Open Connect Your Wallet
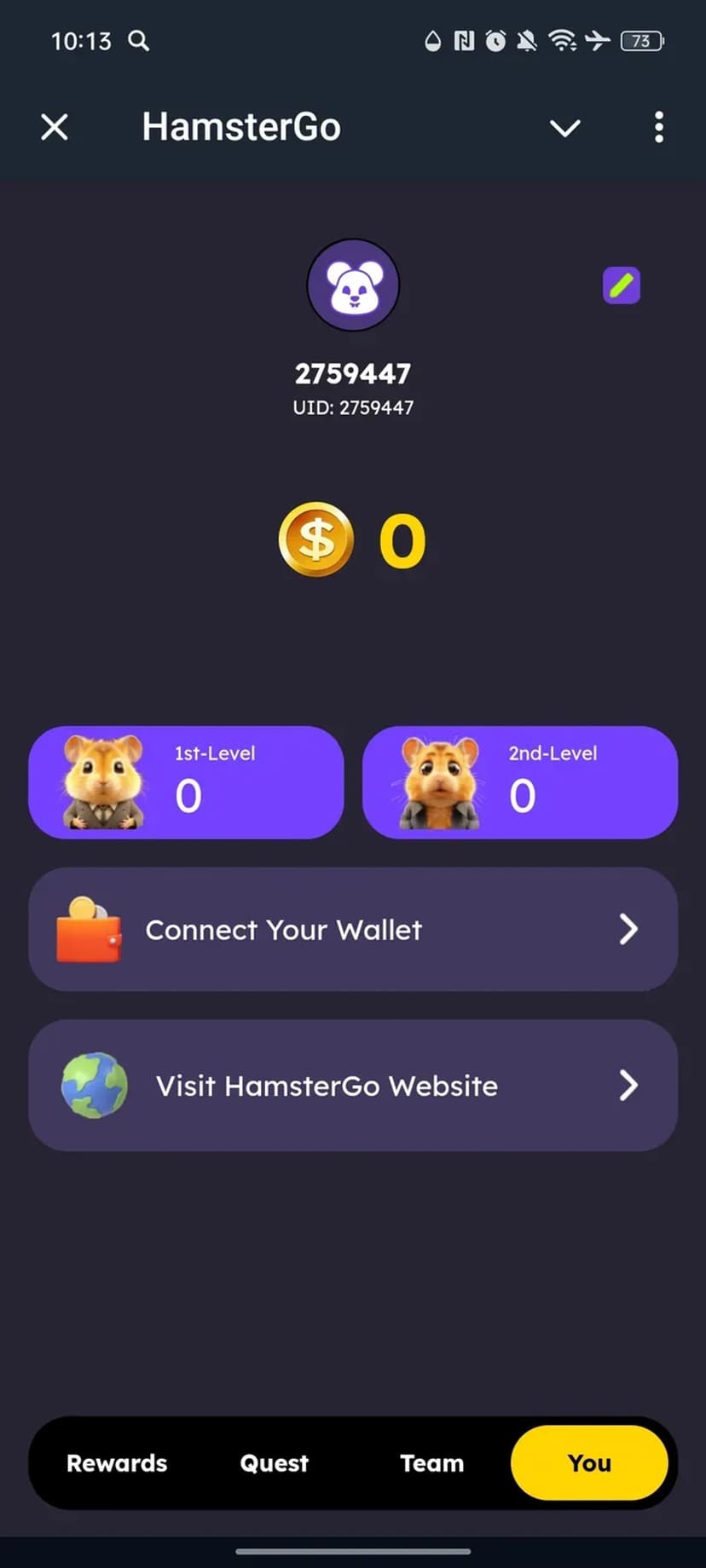 (353, 929)
